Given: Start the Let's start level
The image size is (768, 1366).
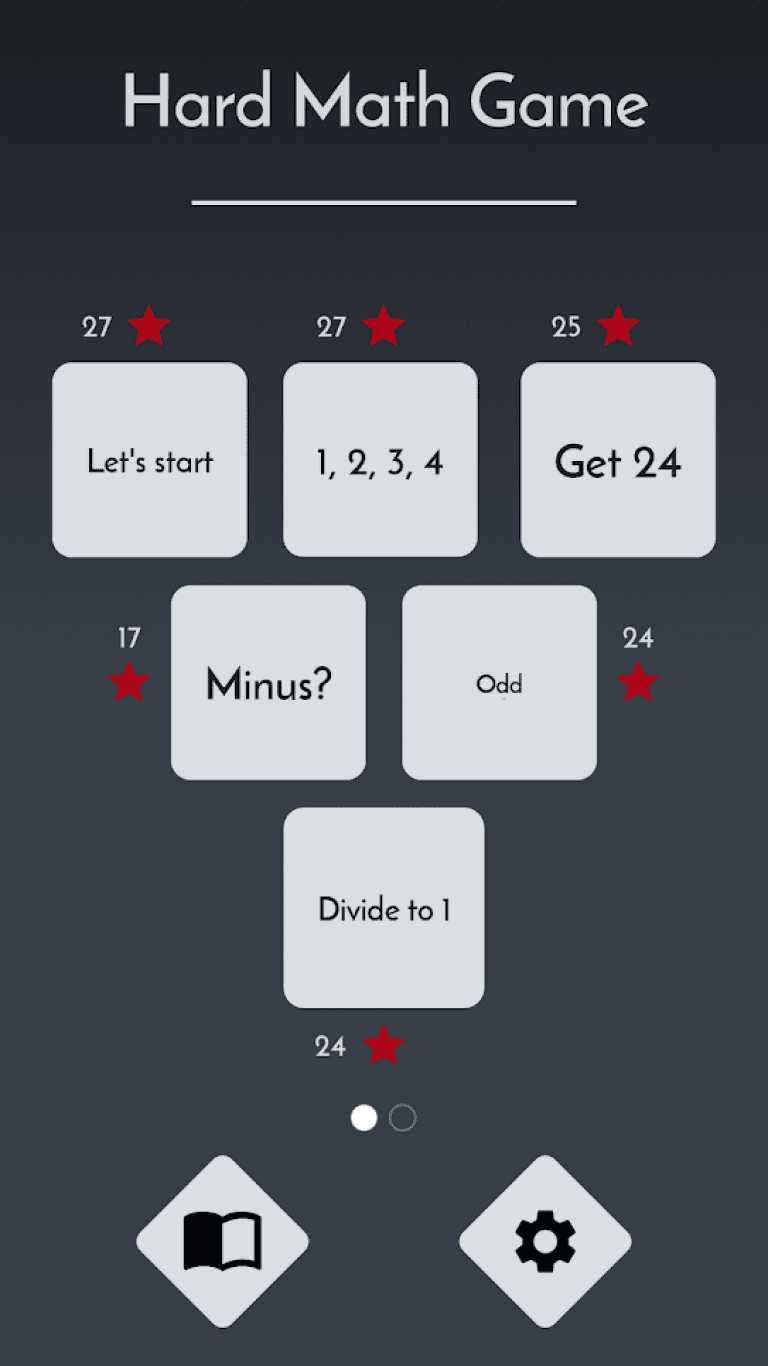Looking at the screenshot, I should 149,460.
